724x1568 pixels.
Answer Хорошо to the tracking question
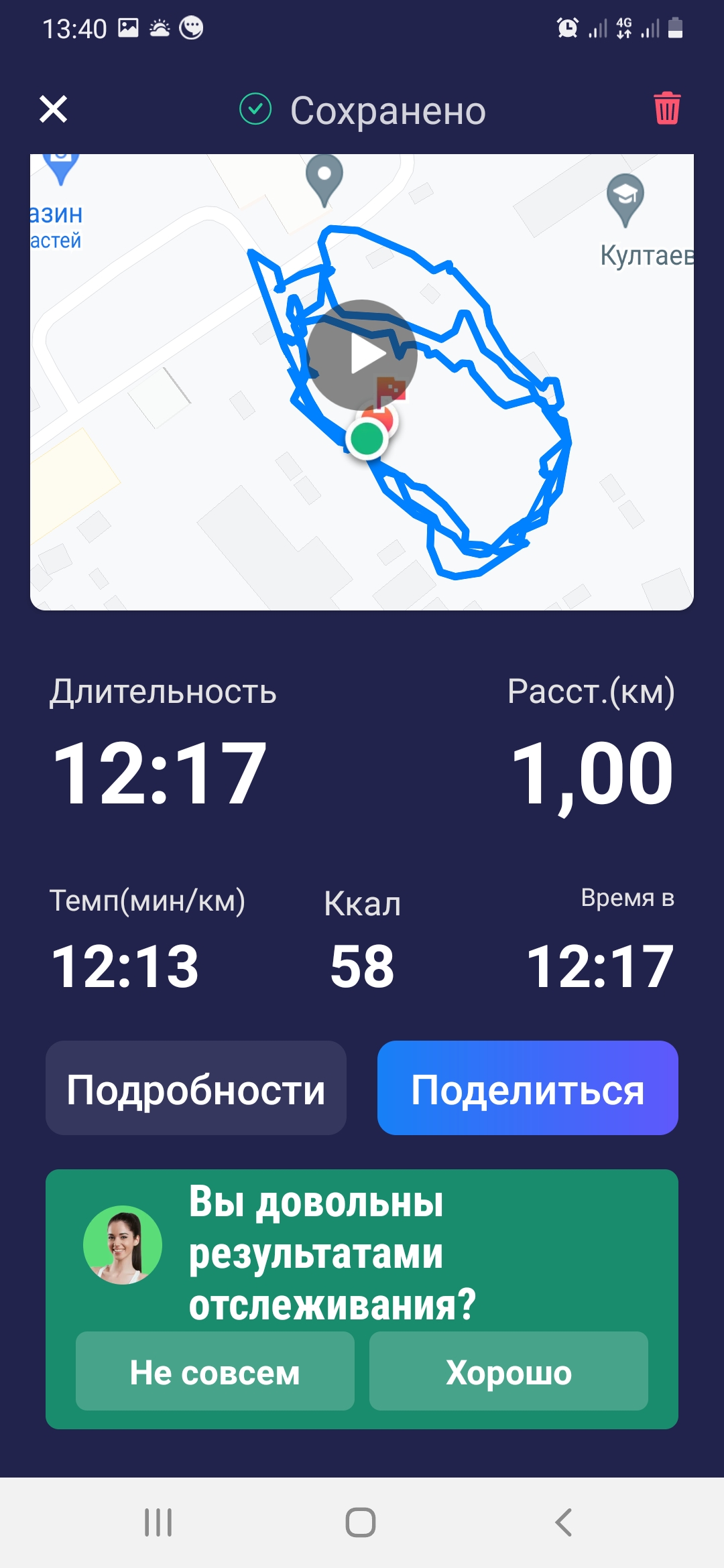tap(507, 1372)
